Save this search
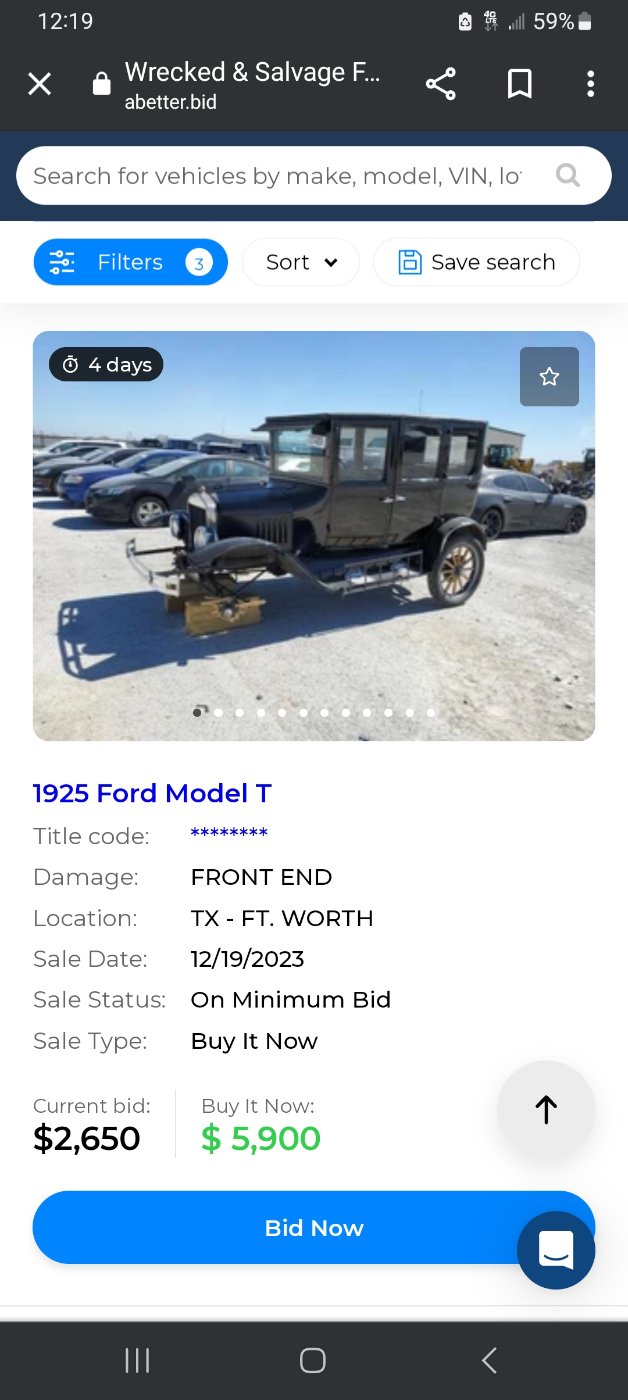 (476, 262)
